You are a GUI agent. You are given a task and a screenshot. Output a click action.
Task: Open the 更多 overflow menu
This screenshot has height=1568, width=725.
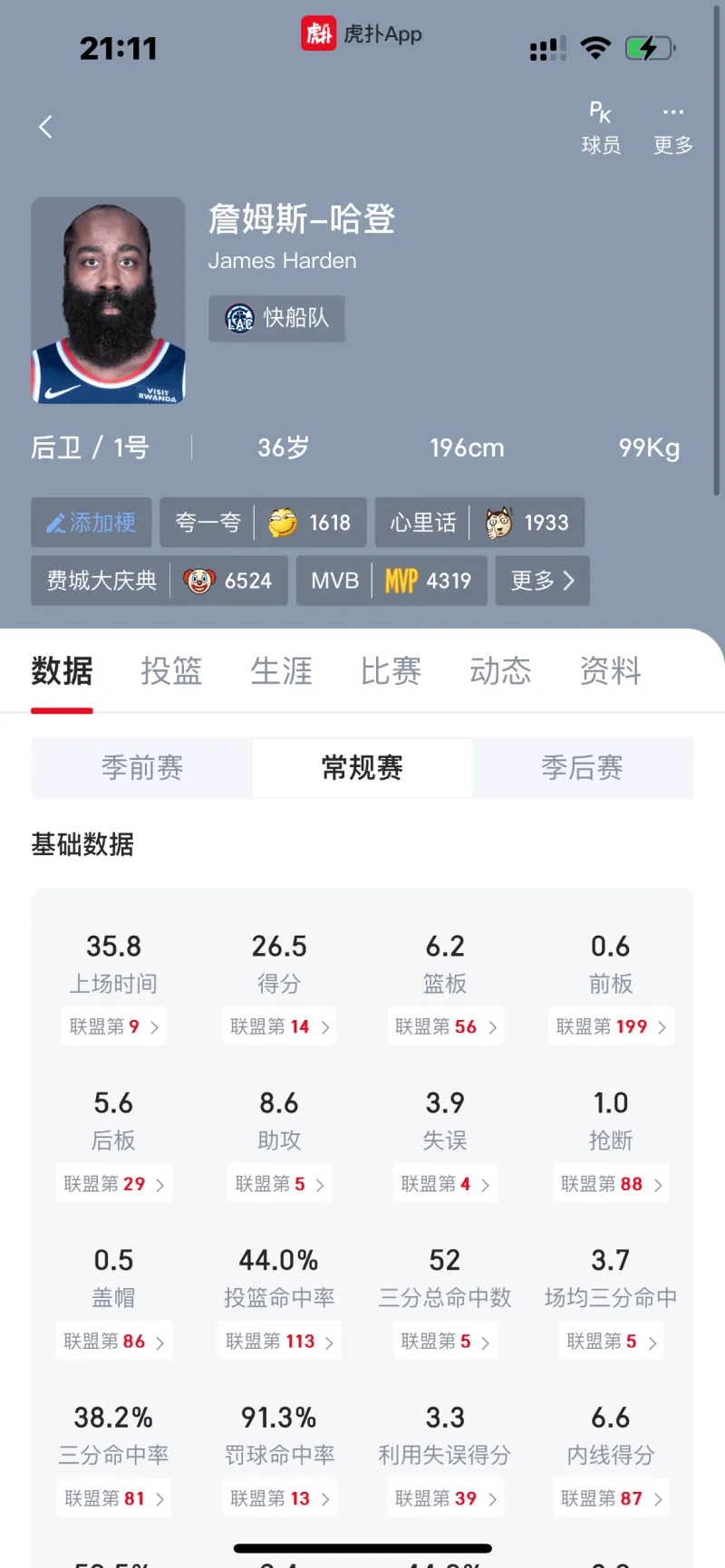[x=673, y=129]
